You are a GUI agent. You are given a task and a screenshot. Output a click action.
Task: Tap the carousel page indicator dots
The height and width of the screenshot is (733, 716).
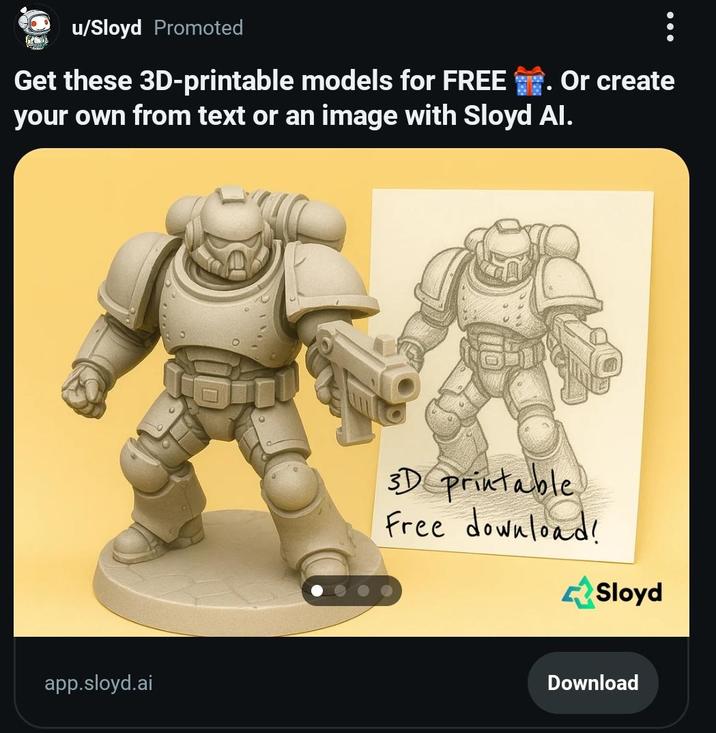[351, 591]
